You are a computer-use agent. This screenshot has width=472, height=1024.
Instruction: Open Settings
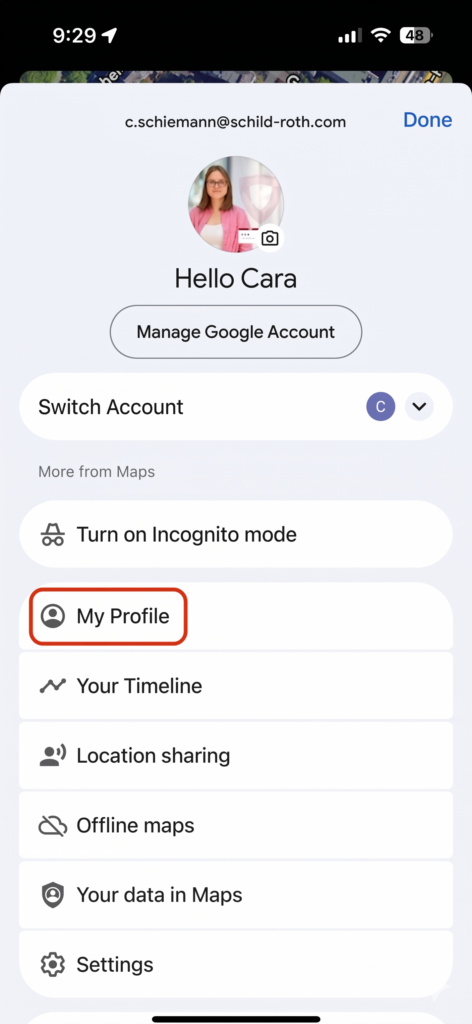(236, 964)
